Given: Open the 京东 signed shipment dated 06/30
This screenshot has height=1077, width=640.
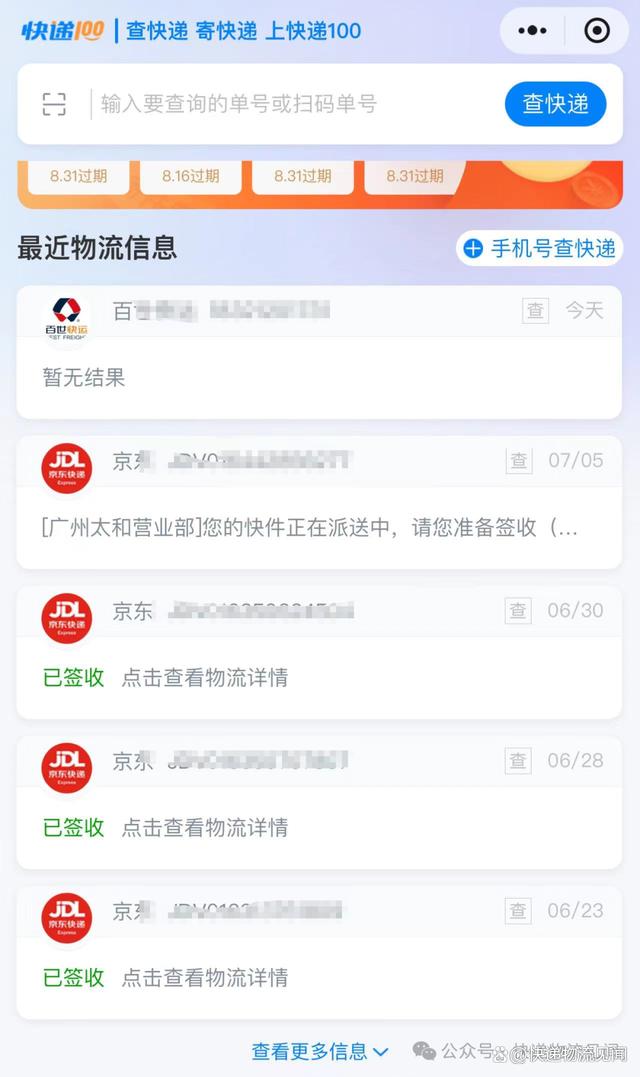Looking at the screenshot, I should (x=319, y=653).
